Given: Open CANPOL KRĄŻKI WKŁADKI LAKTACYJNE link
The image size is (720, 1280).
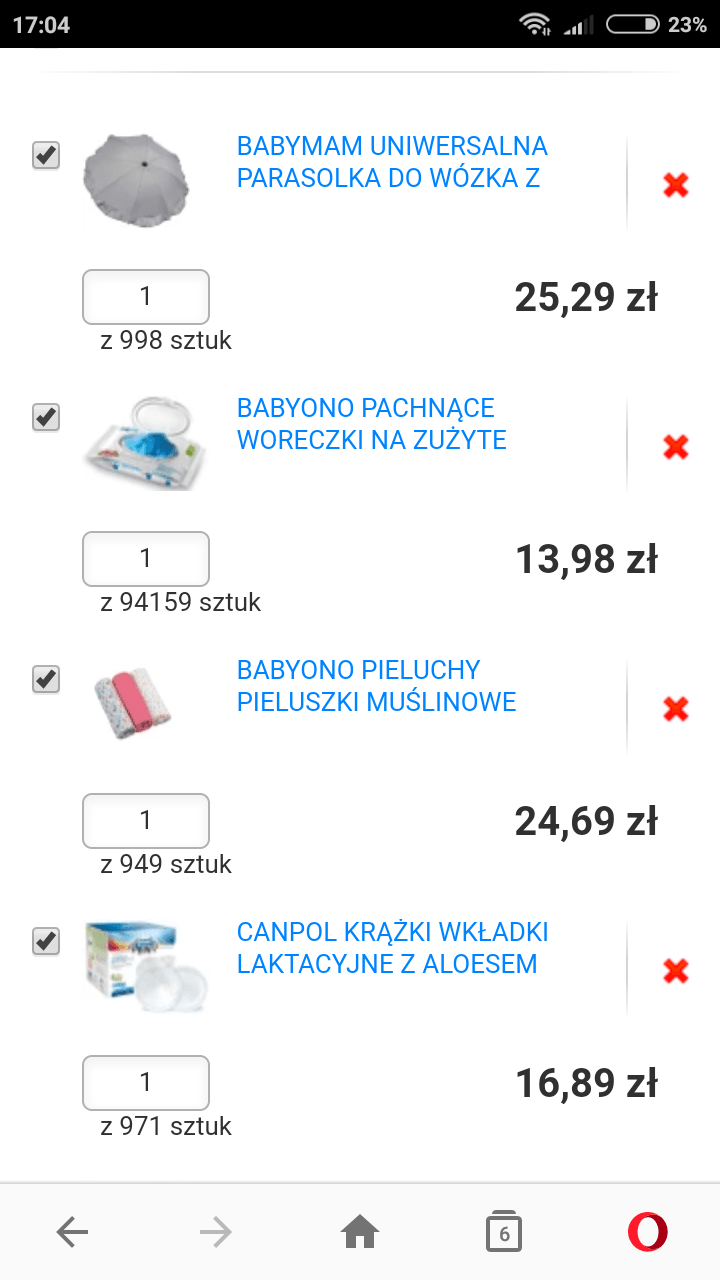Looking at the screenshot, I should pos(391,948).
